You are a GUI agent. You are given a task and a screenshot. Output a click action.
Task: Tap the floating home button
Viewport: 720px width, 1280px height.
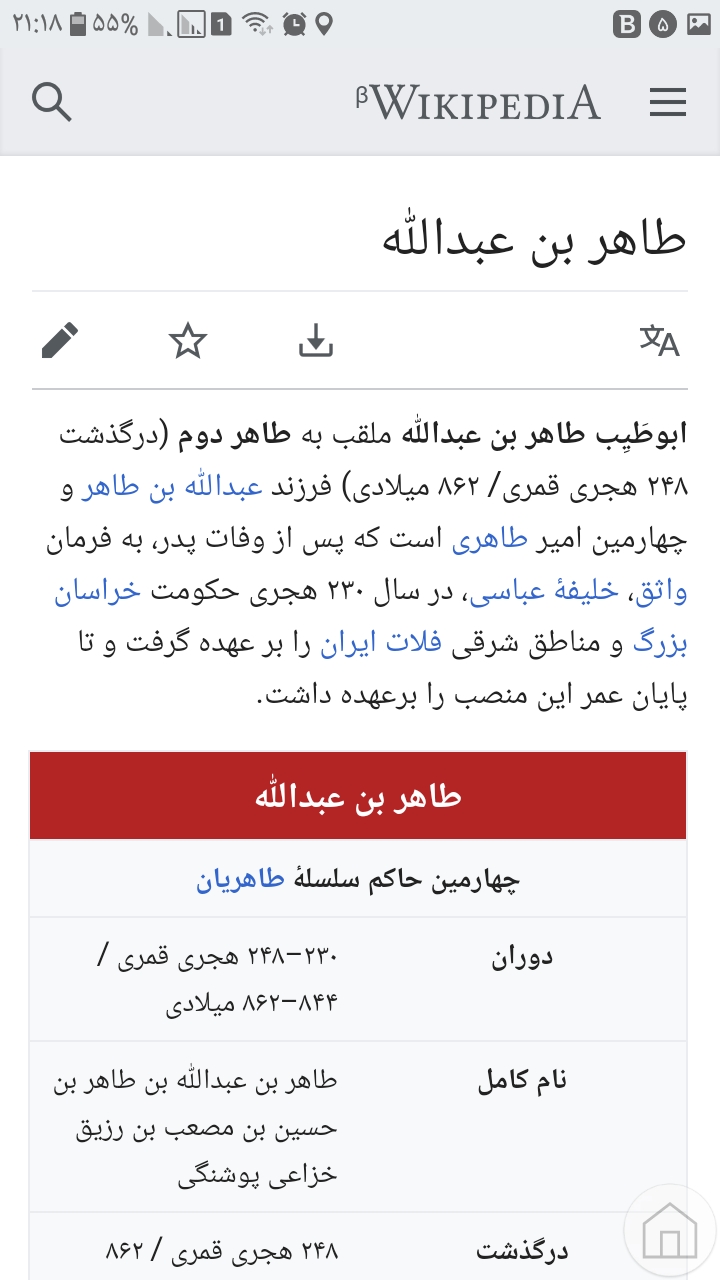click(669, 1230)
